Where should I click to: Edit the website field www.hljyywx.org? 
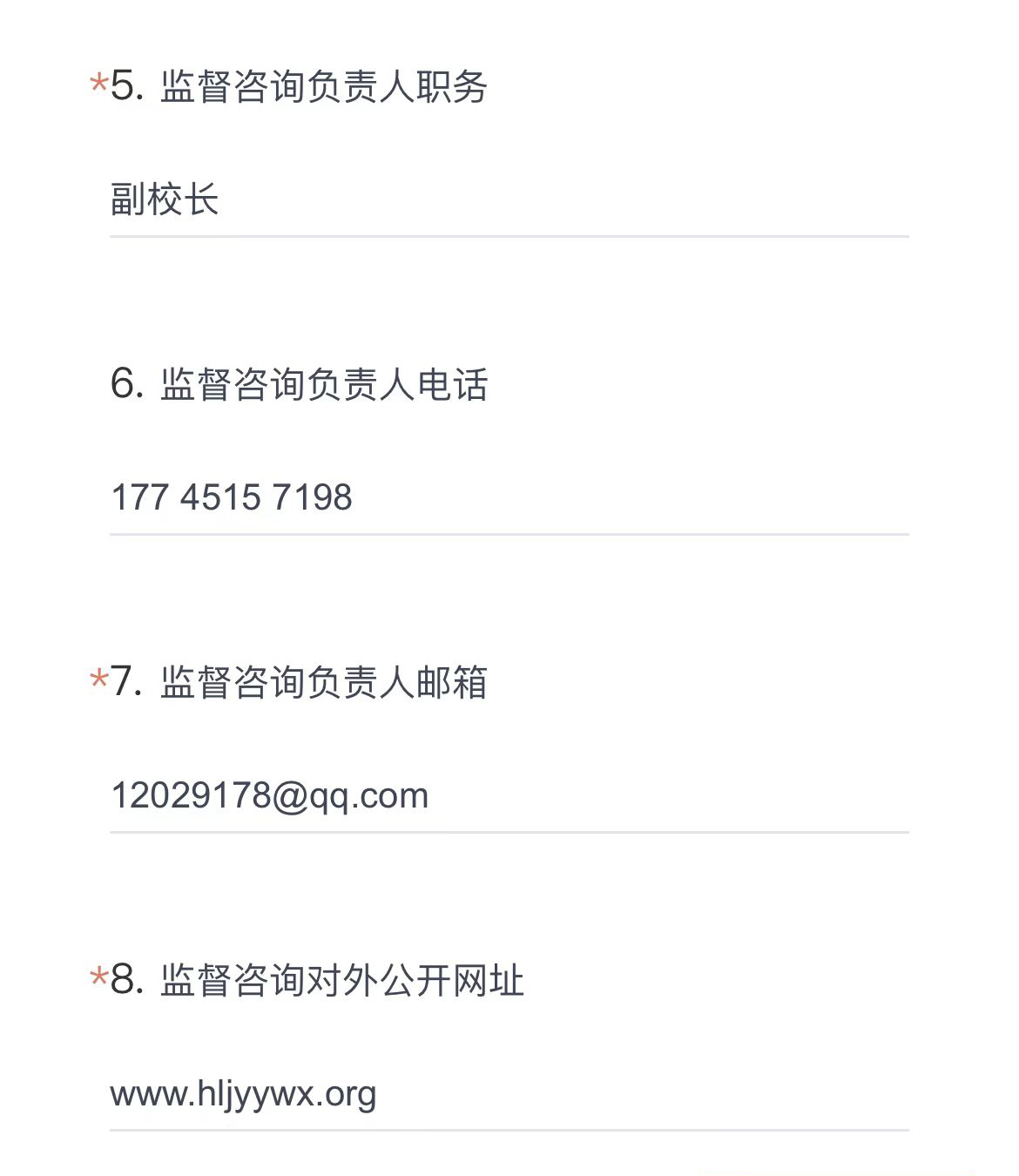[x=509, y=1094]
